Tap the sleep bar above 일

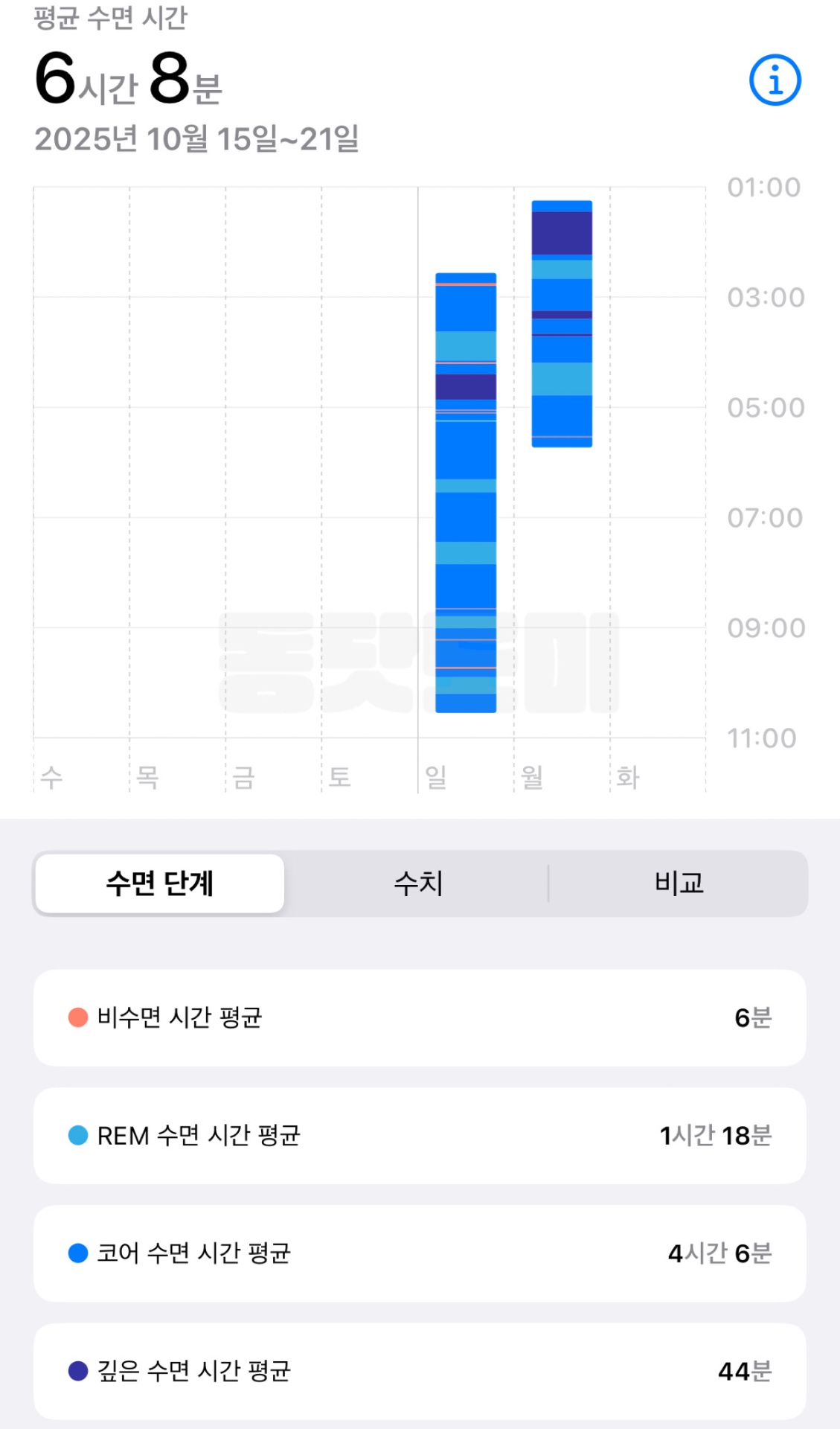(466, 493)
